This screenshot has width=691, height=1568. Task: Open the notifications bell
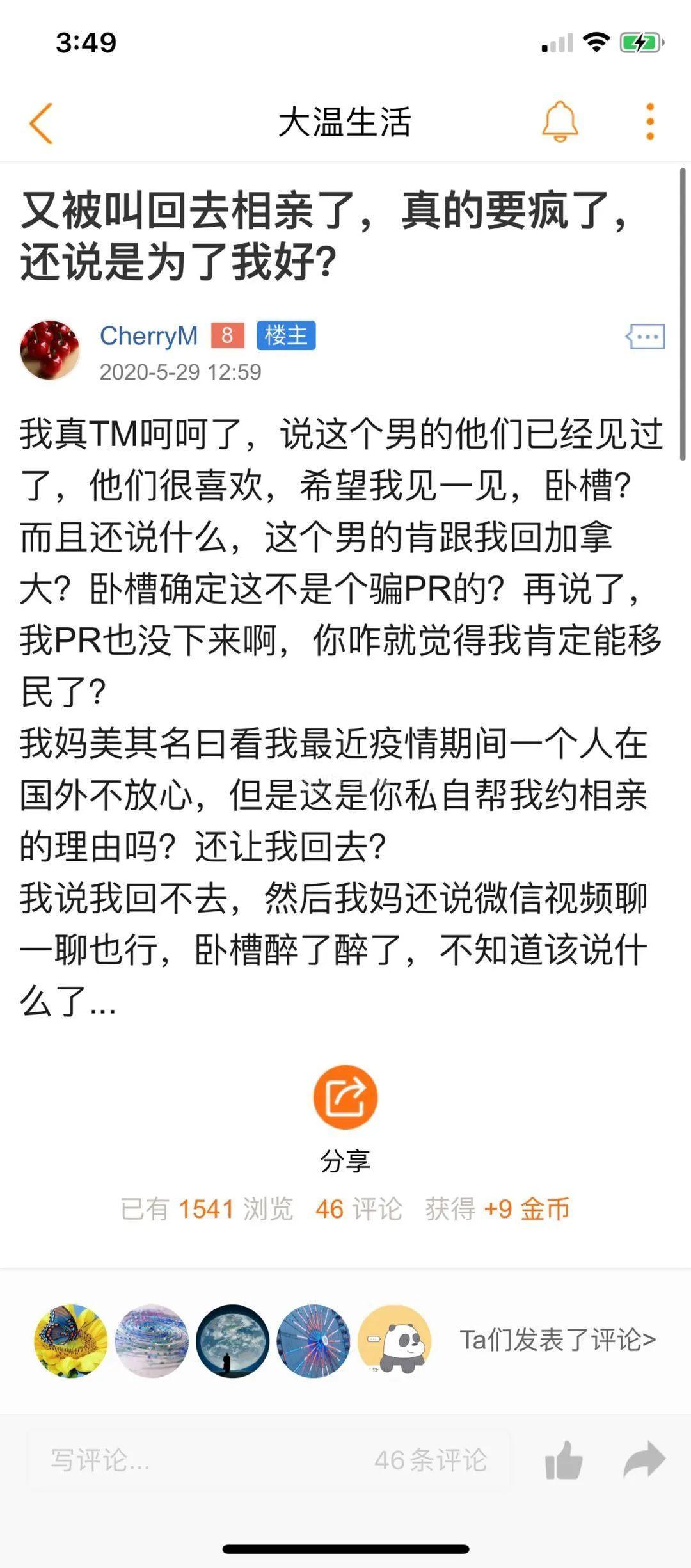(560, 122)
